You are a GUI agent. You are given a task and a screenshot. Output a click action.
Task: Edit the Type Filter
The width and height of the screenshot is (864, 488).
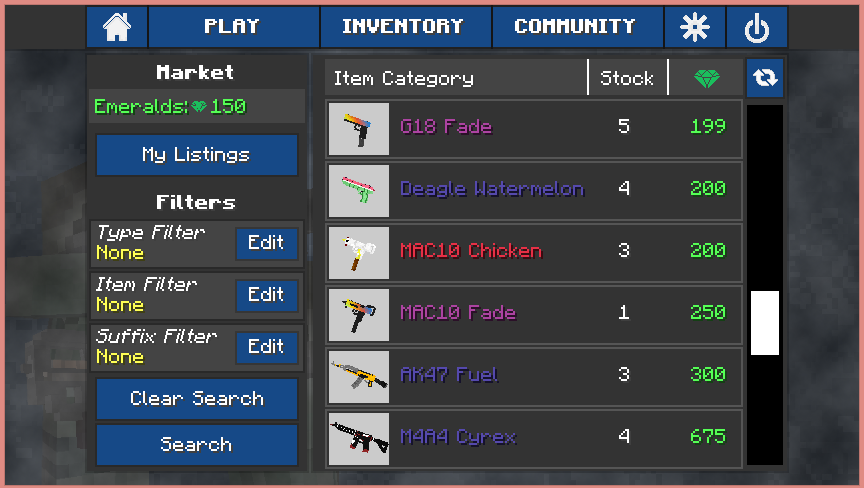coord(266,243)
